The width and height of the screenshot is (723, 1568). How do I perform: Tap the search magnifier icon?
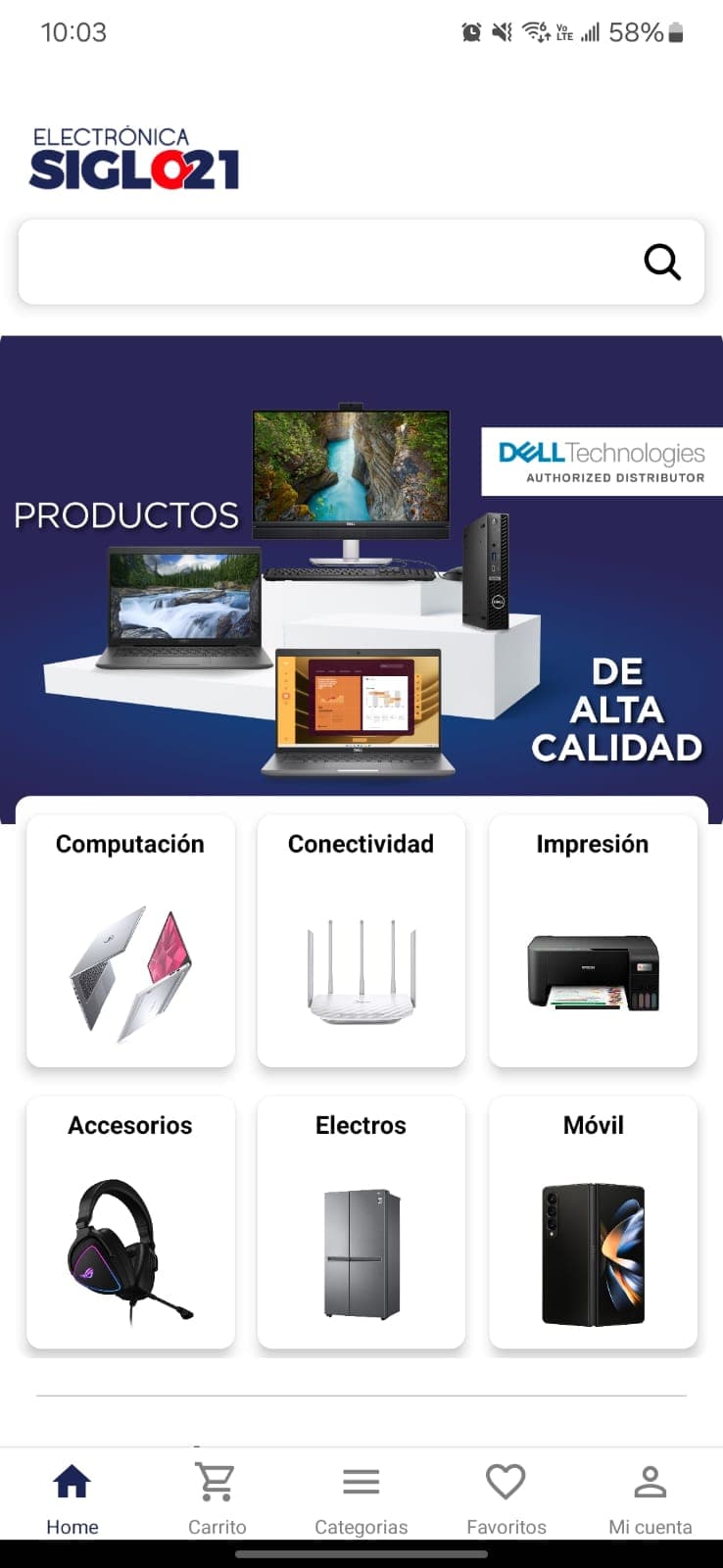click(662, 262)
